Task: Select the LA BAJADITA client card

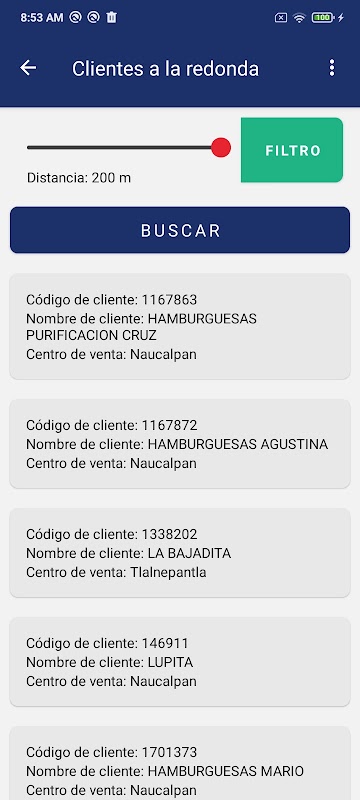Action: [180, 553]
